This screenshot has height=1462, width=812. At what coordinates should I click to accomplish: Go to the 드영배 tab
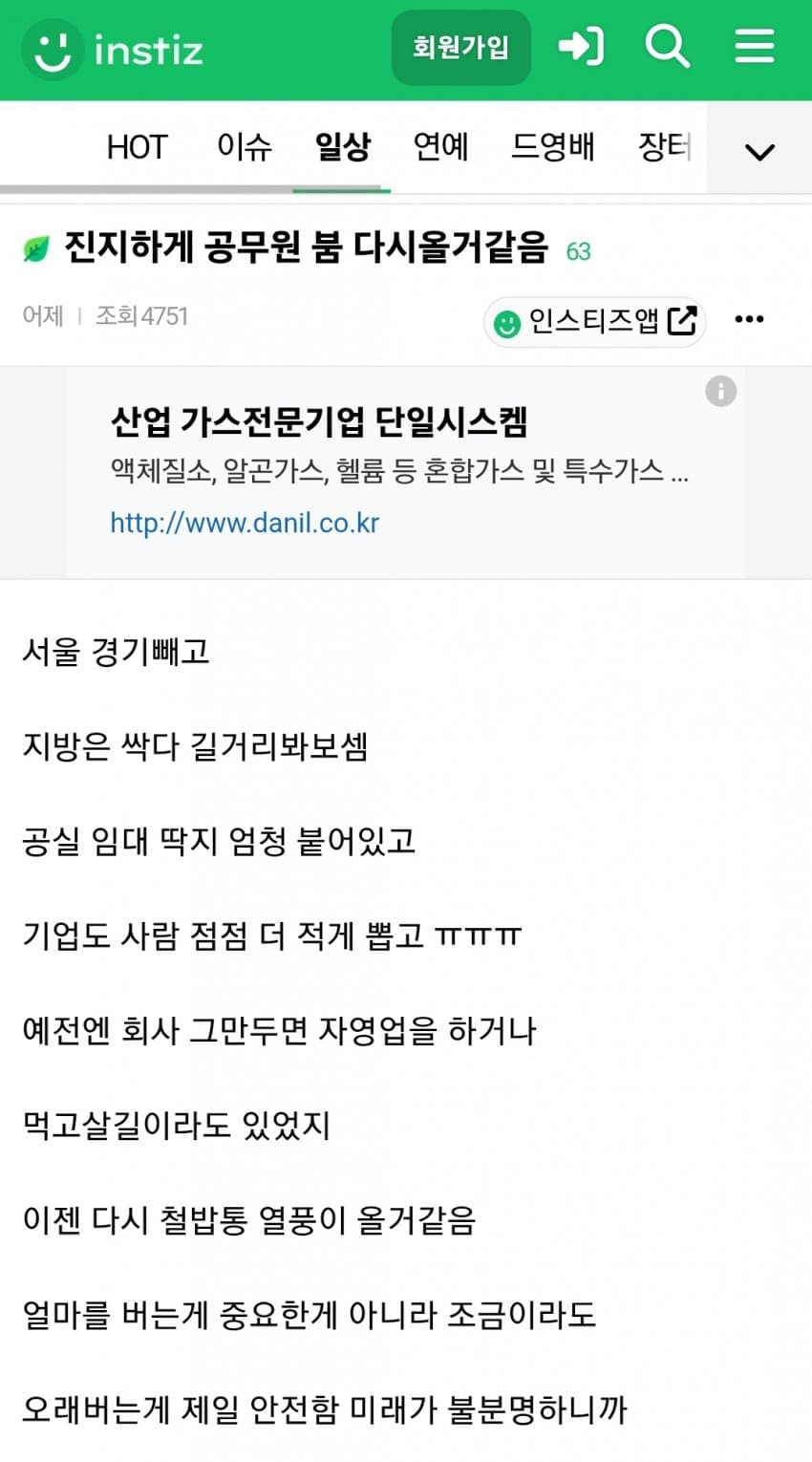(552, 147)
